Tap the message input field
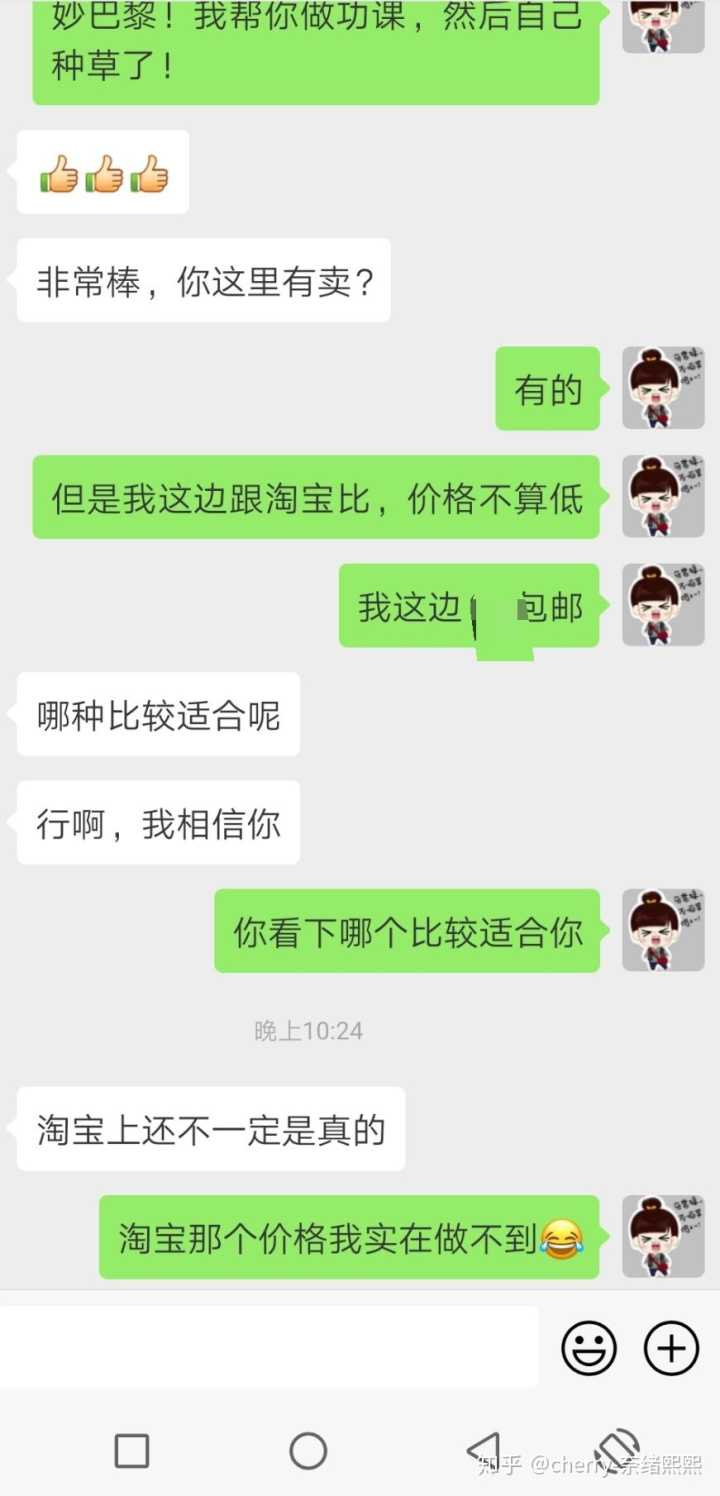 (268, 1346)
